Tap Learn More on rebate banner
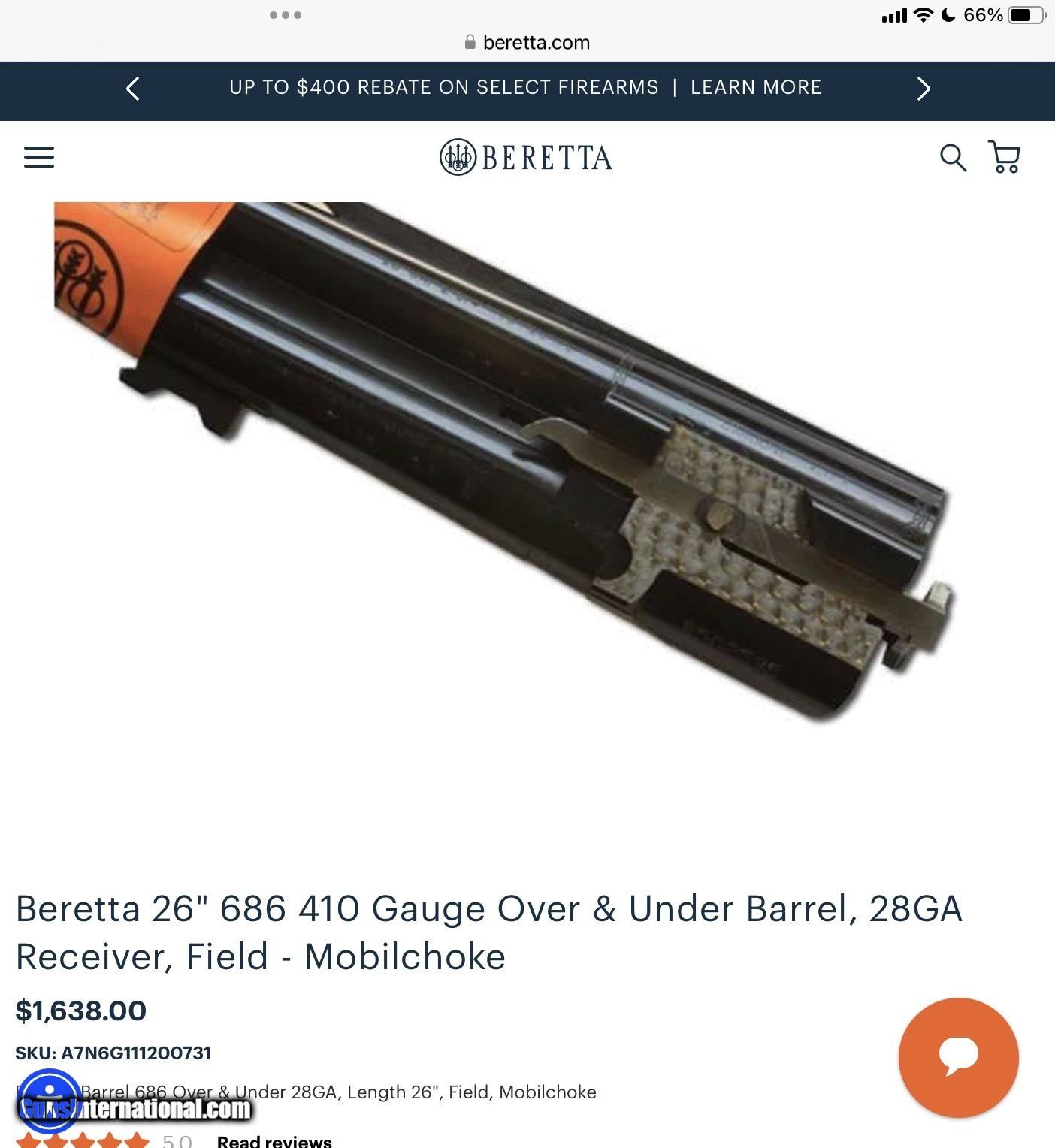 (x=755, y=88)
